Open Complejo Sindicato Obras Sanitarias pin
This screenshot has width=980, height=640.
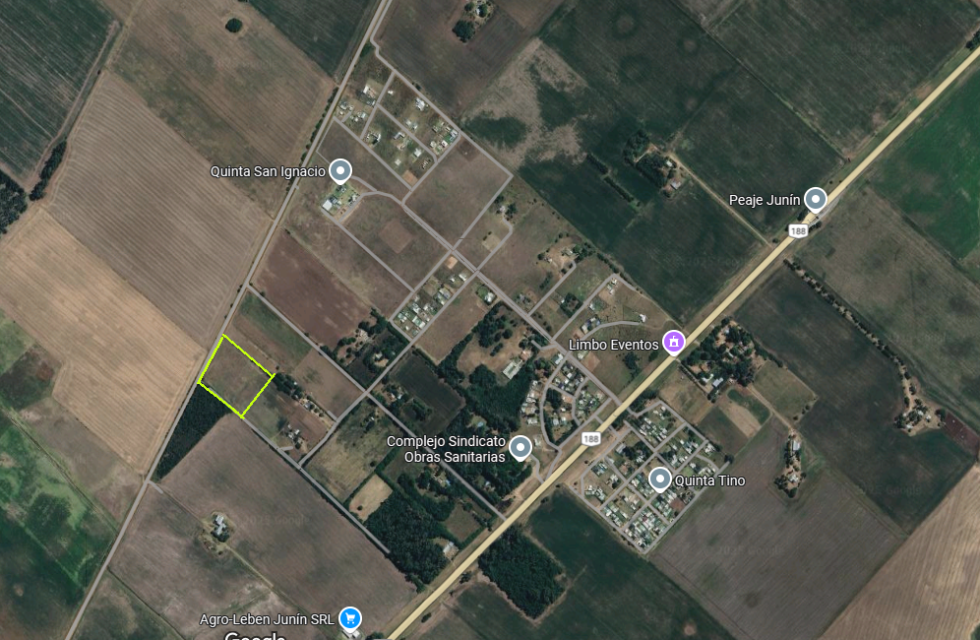520,448
